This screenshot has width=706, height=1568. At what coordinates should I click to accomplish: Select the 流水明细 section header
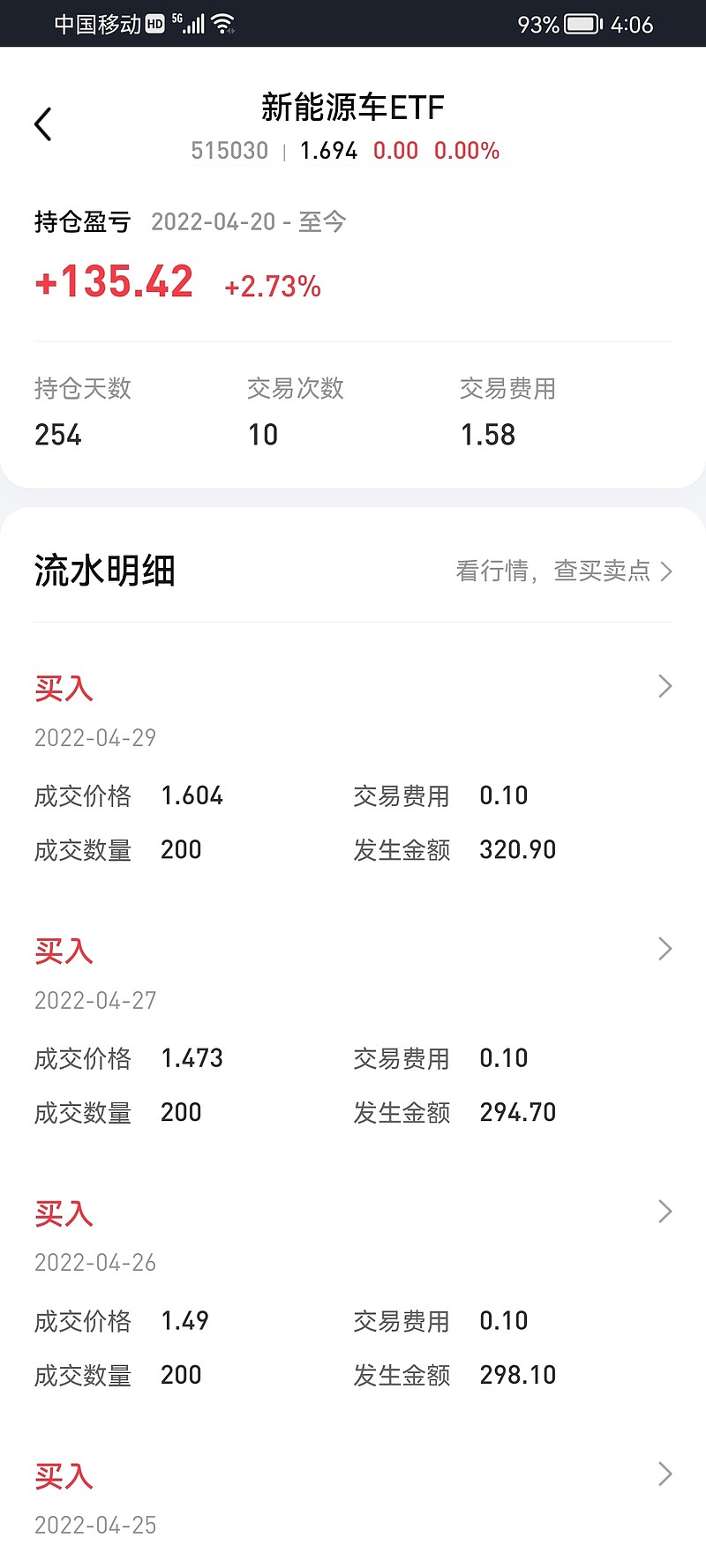click(104, 571)
